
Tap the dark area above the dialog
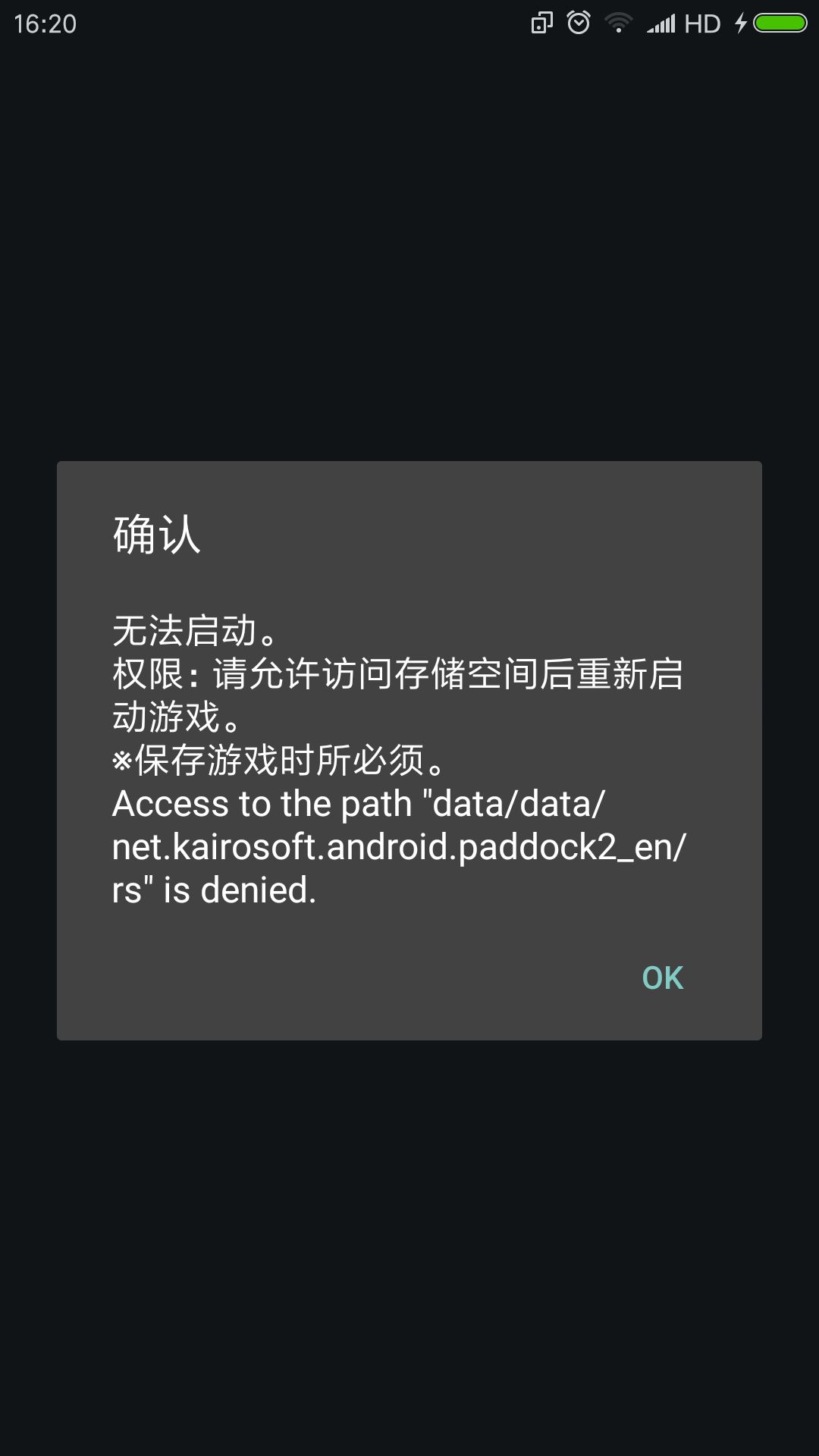click(x=409, y=227)
